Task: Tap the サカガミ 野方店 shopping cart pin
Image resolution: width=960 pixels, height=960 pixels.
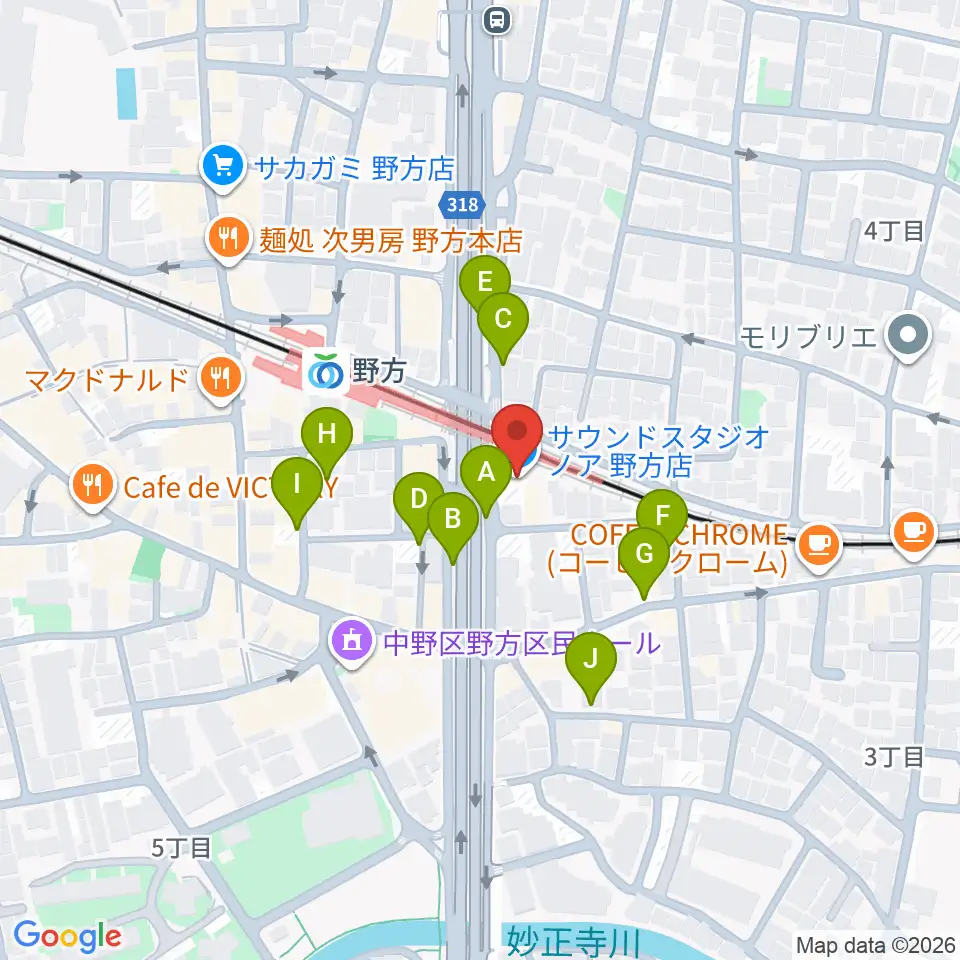Action: [x=223, y=167]
